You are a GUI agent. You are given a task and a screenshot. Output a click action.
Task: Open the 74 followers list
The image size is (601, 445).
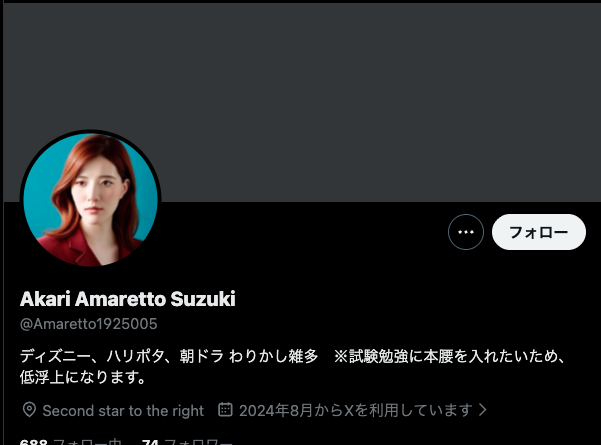tap(187, 441)
